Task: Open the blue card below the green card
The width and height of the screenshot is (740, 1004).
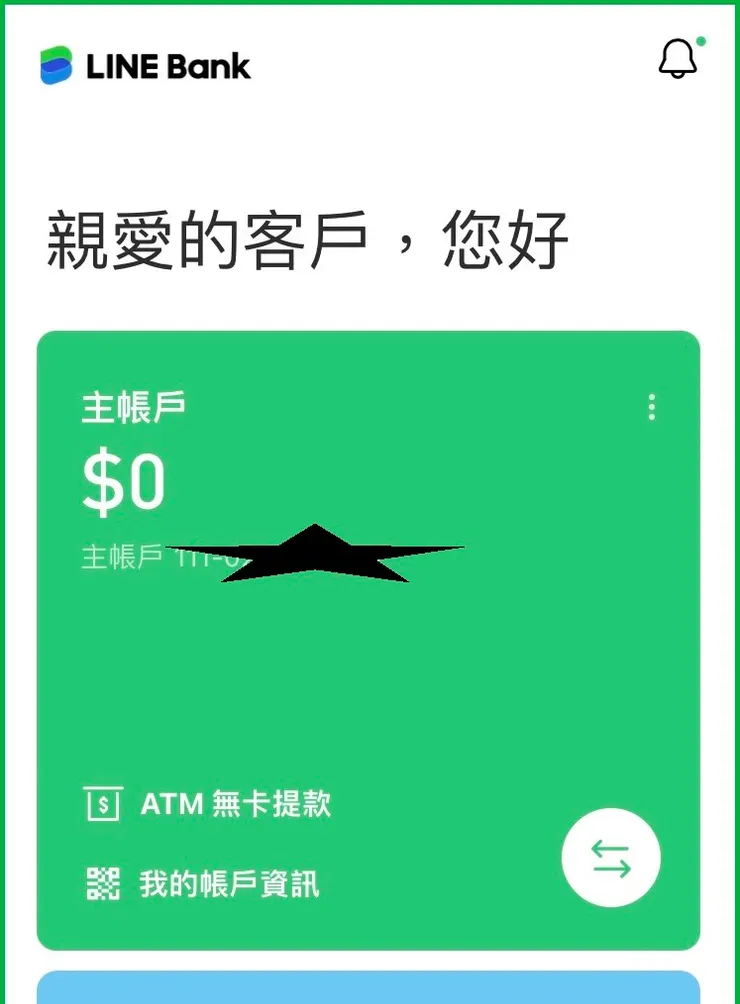Action: point(370,990)
